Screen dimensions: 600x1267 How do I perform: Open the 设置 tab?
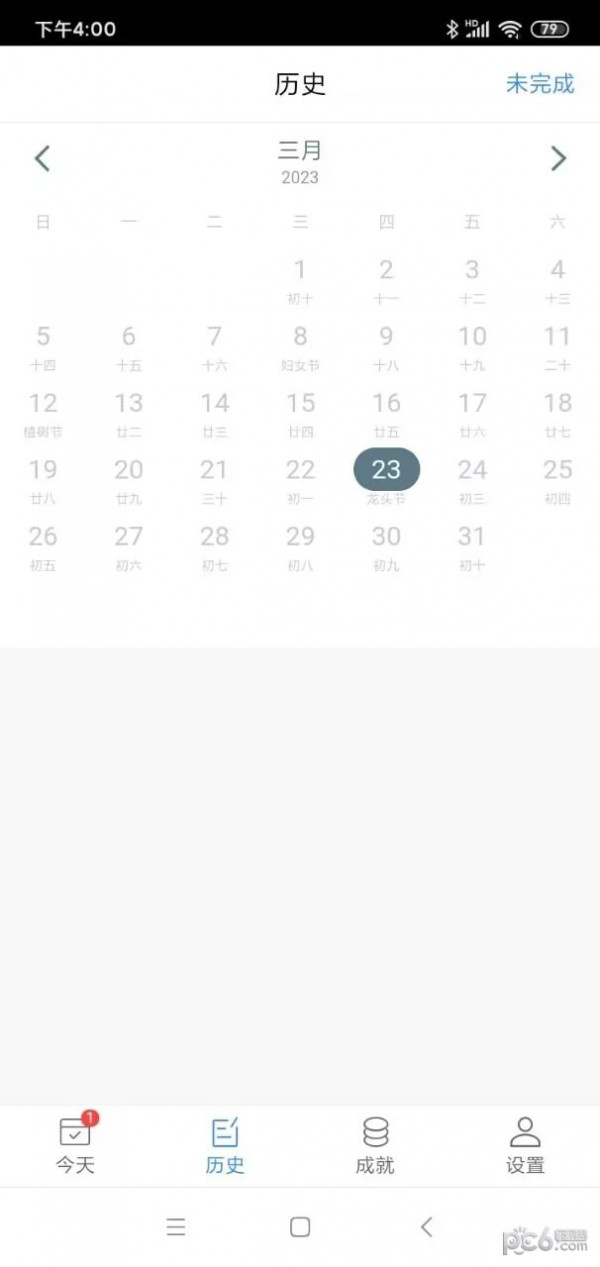point(525,1145)
